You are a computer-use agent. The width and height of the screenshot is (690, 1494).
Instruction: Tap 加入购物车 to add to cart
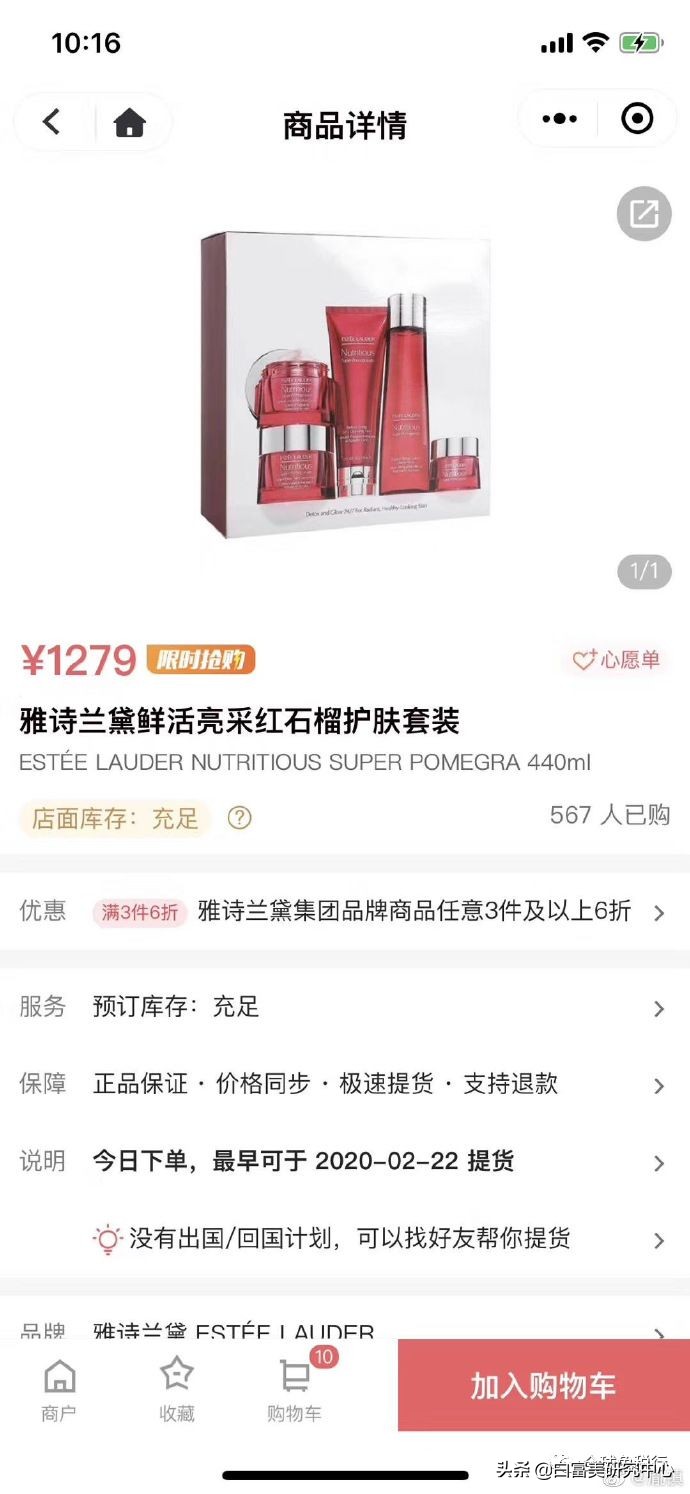pyautogui.click(x=543, y=1386)
